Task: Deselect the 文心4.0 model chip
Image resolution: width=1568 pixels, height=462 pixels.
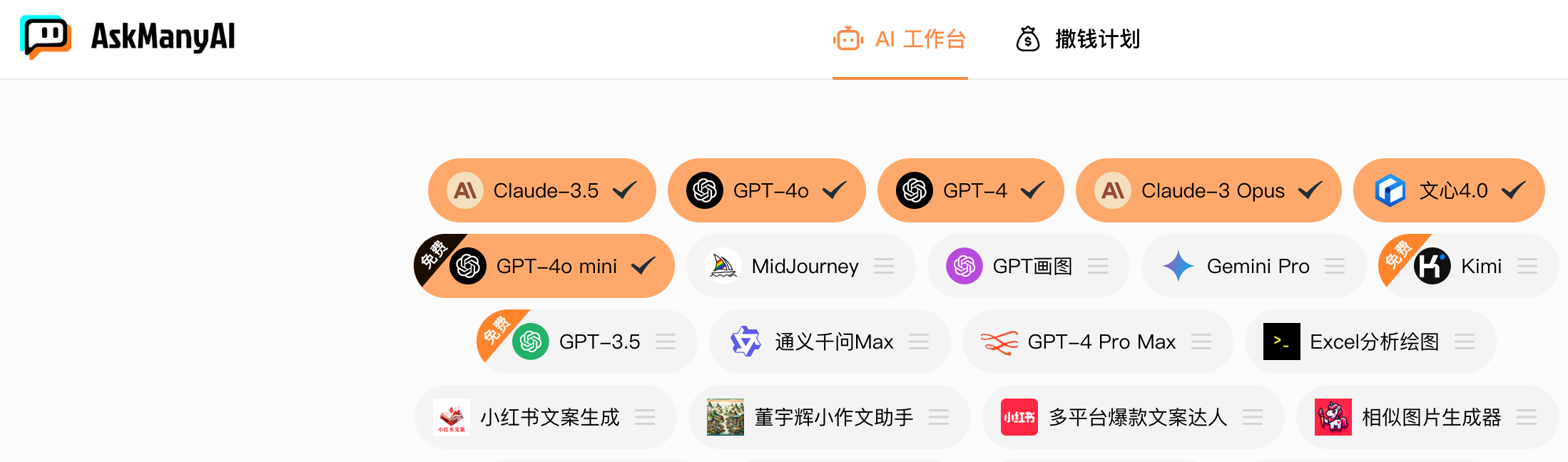Action: pos(1449,190)
